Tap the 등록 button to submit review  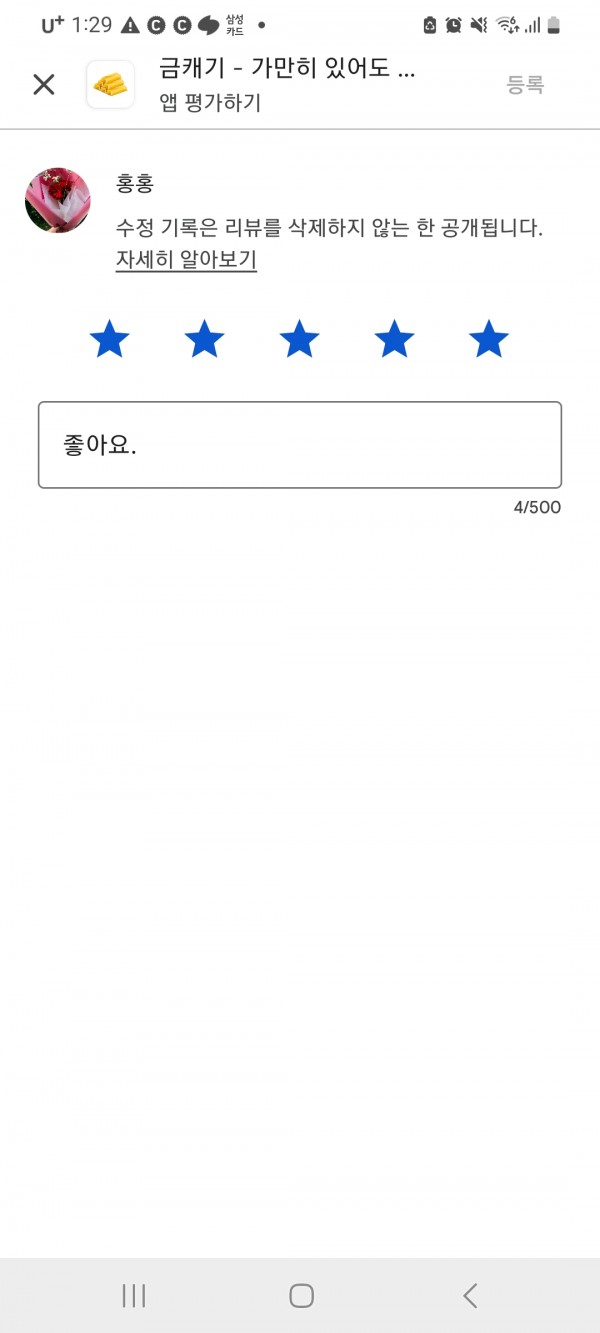point(525,85)
